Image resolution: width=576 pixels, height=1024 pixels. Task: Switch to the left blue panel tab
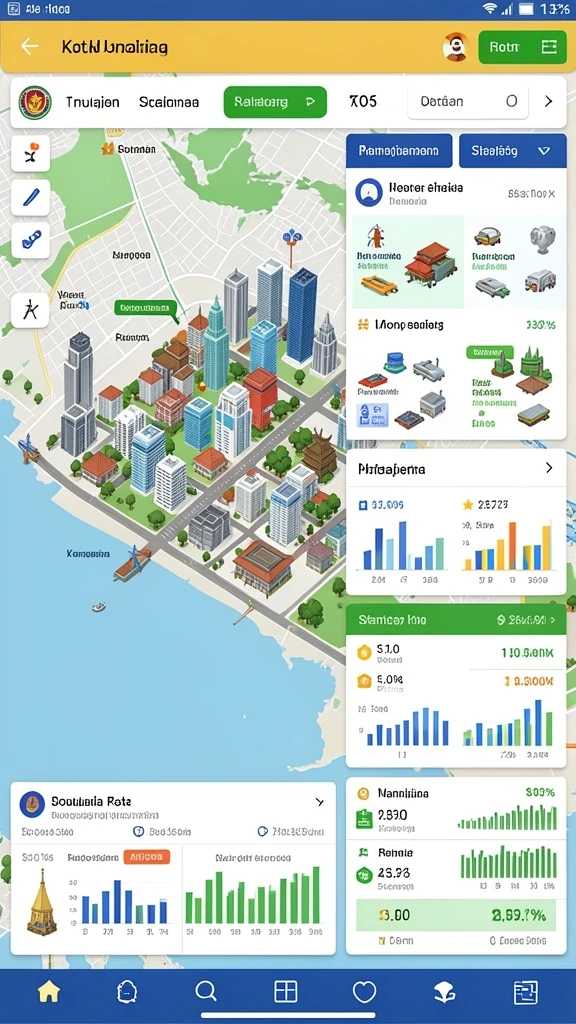tap(399, 151)
